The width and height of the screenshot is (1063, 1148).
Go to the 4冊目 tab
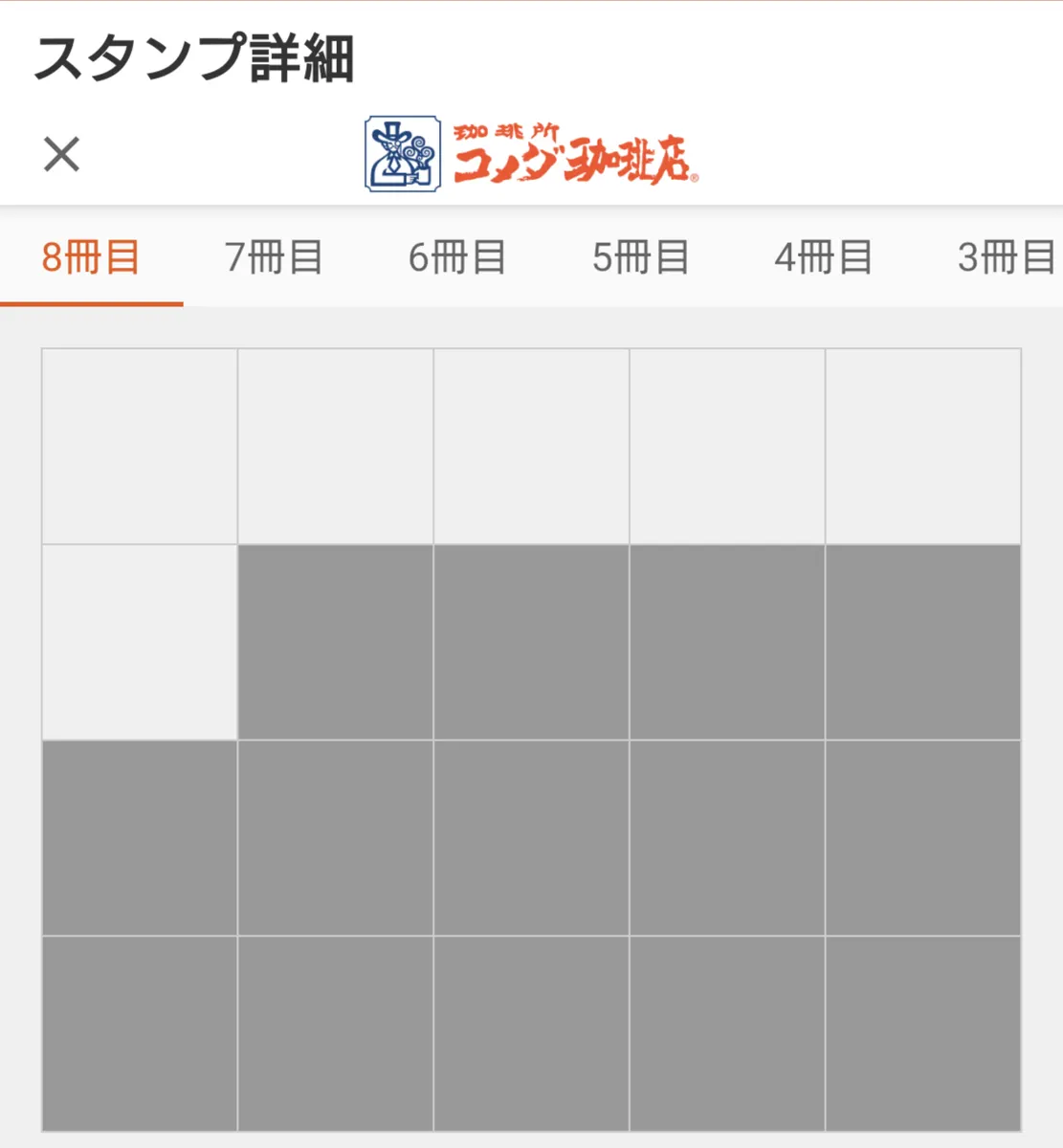pos(823,257)
